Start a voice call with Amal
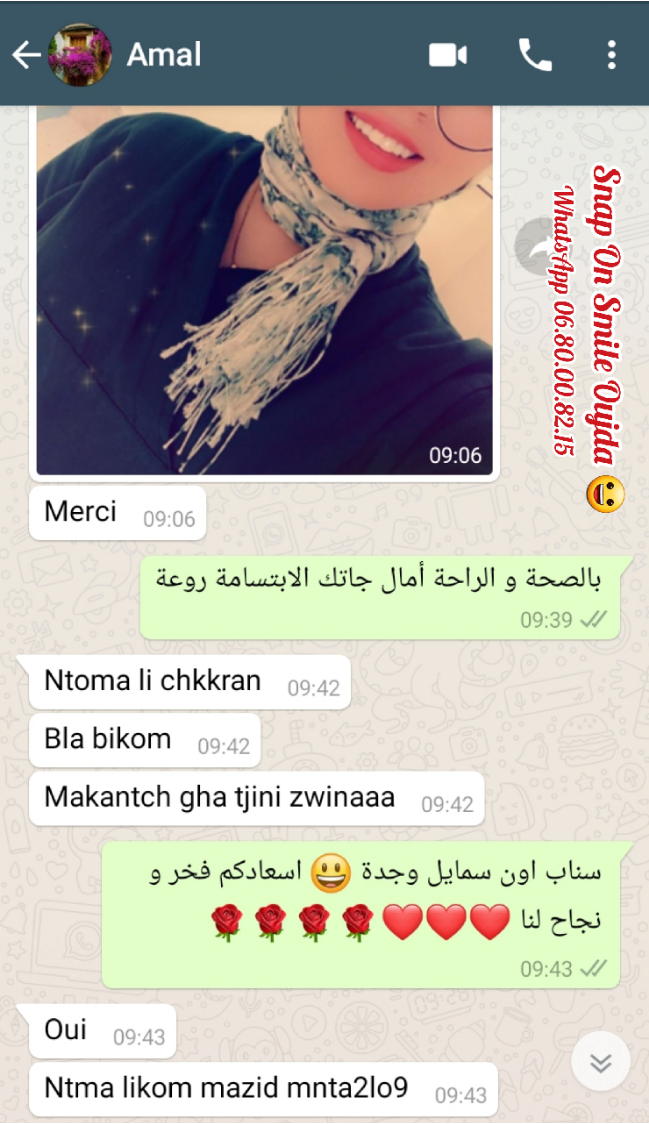Image resolution: width=649 pixels, height=1124 pixels. click(x=535, y=55)
